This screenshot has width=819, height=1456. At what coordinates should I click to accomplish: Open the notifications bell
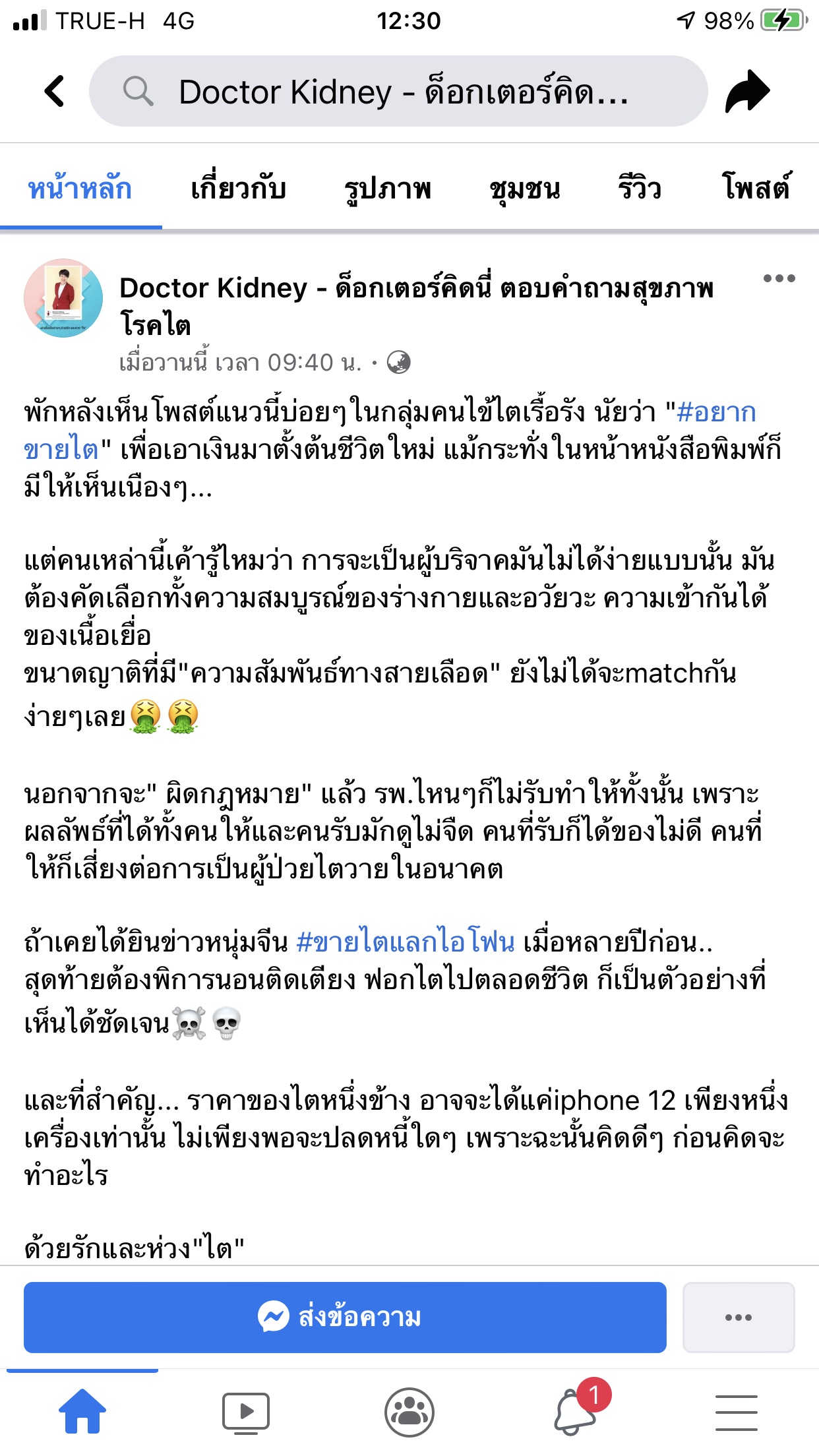(x=574, y=1412)
